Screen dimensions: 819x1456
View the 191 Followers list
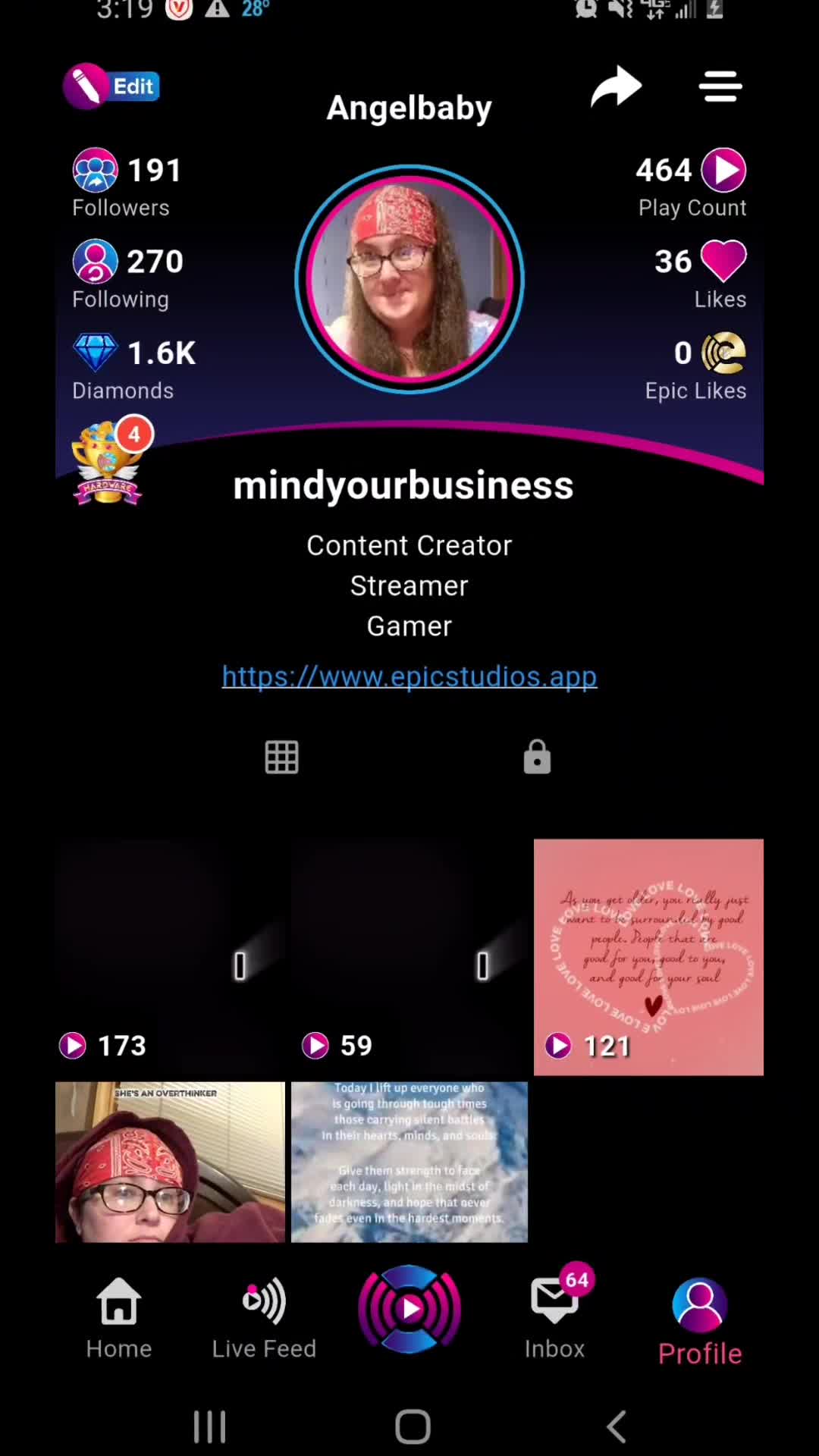127,184
